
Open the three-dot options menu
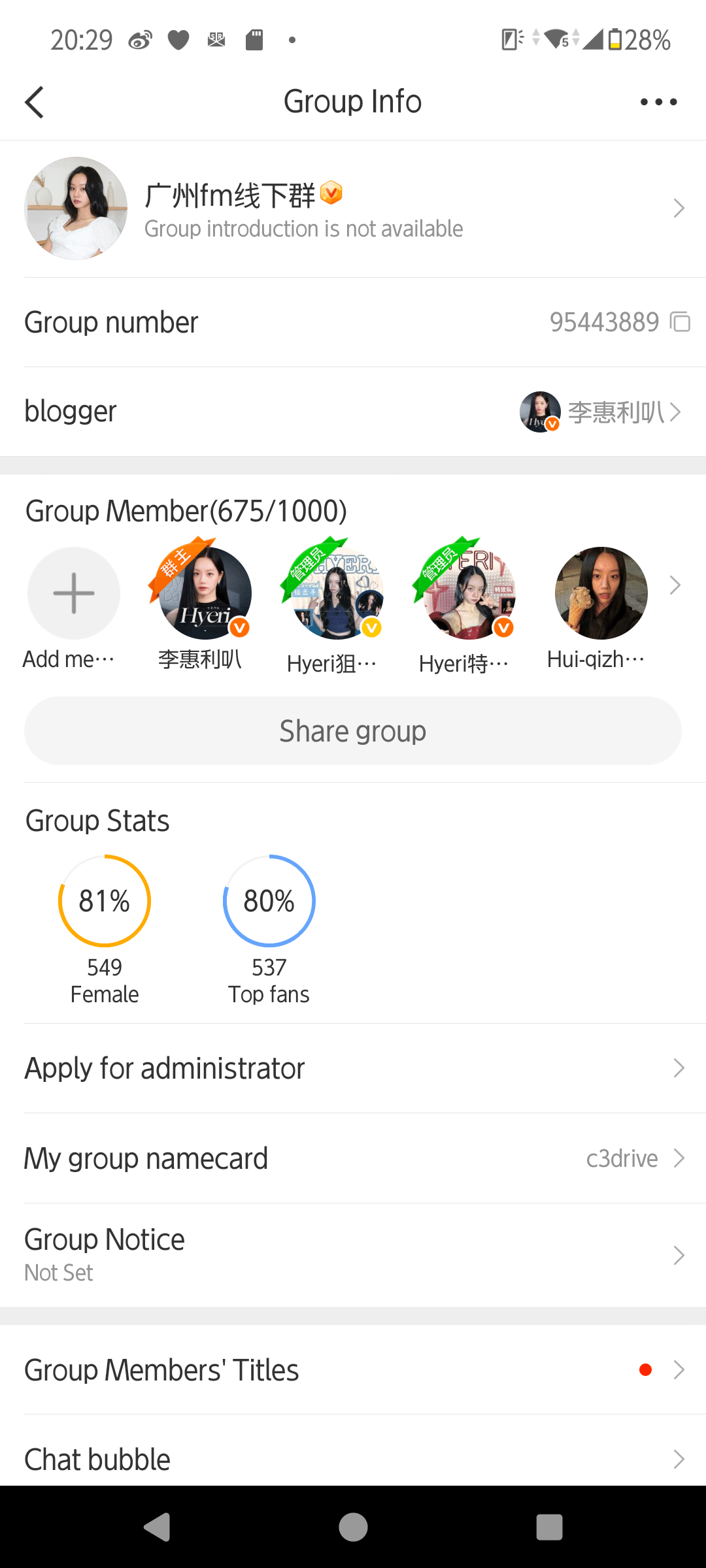click(658, 101)
